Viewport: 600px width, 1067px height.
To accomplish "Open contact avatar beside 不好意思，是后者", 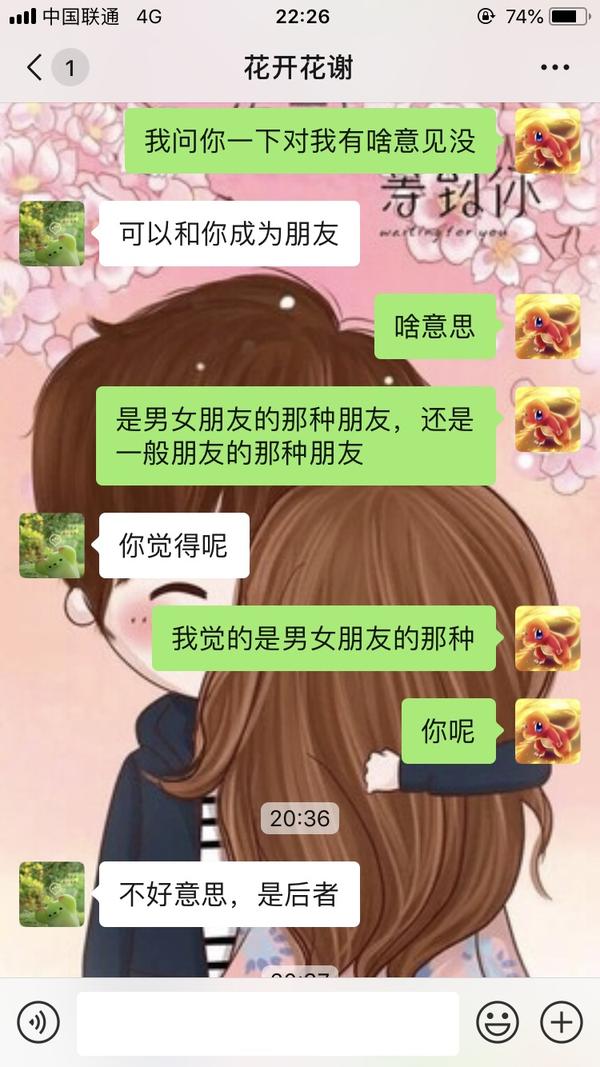I will click(x=52, y=894).
